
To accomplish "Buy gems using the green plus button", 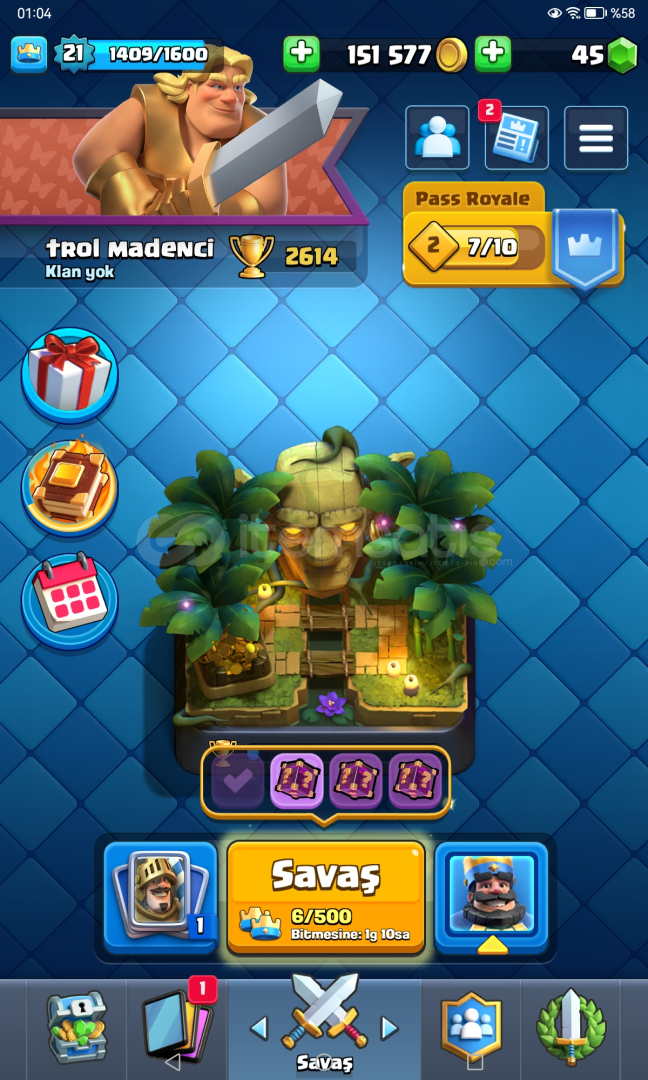I will [493, 54].
